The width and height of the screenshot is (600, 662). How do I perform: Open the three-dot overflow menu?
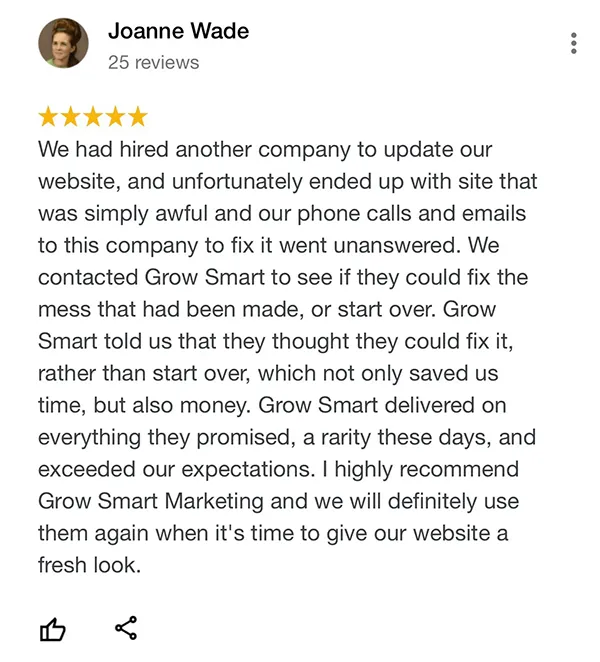click(573, 43)
